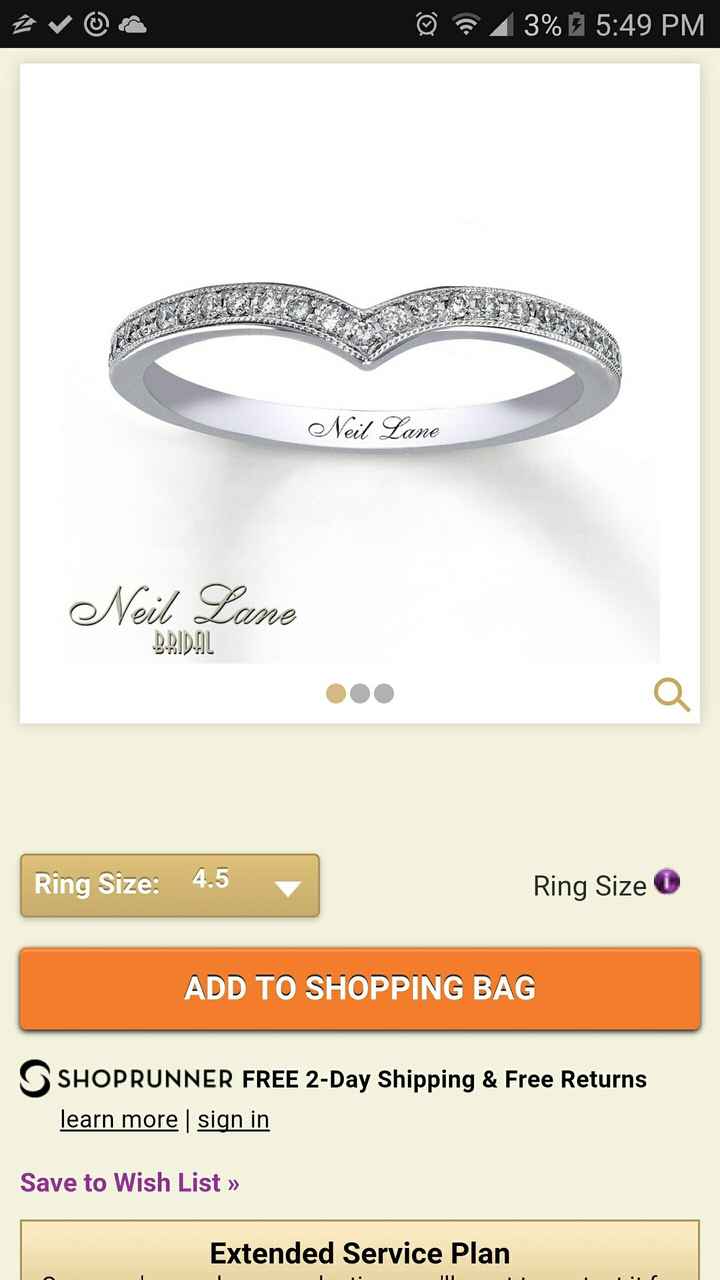Select the third carousel dot
Image resolution: width=720 pixels, height=1280 pixels.
pyautogui.click(x=383, y=693)
